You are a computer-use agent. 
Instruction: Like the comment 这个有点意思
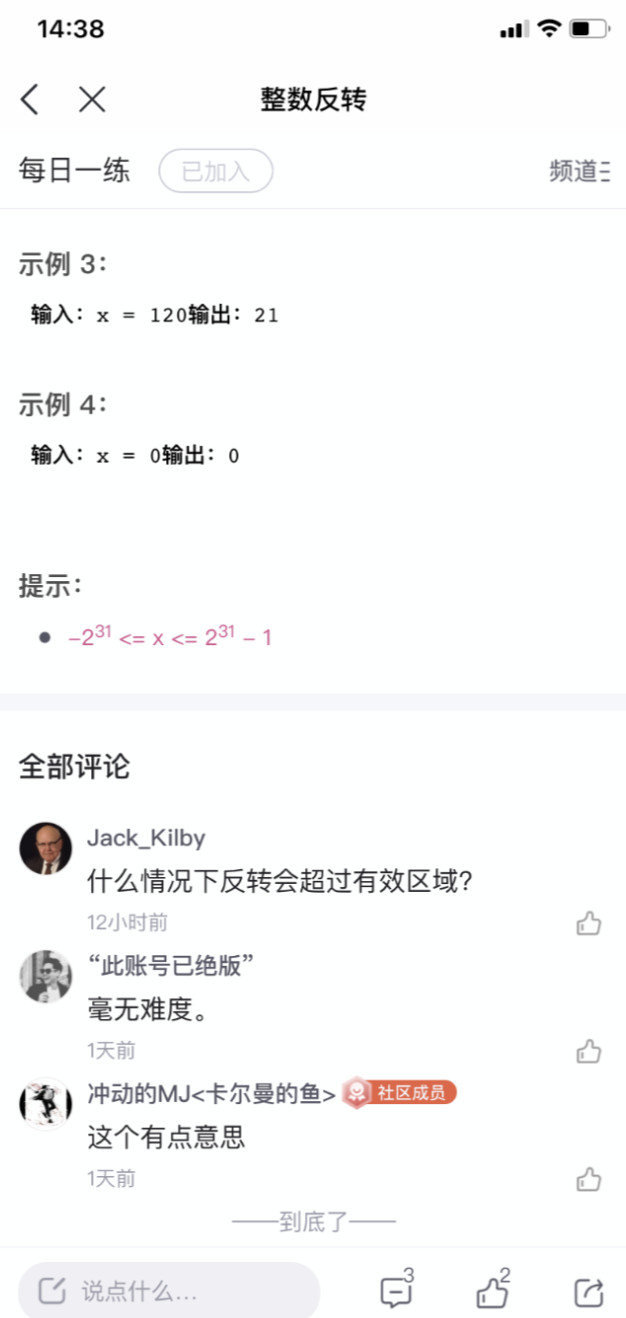pyautogui.click(x=589, y=1179)
